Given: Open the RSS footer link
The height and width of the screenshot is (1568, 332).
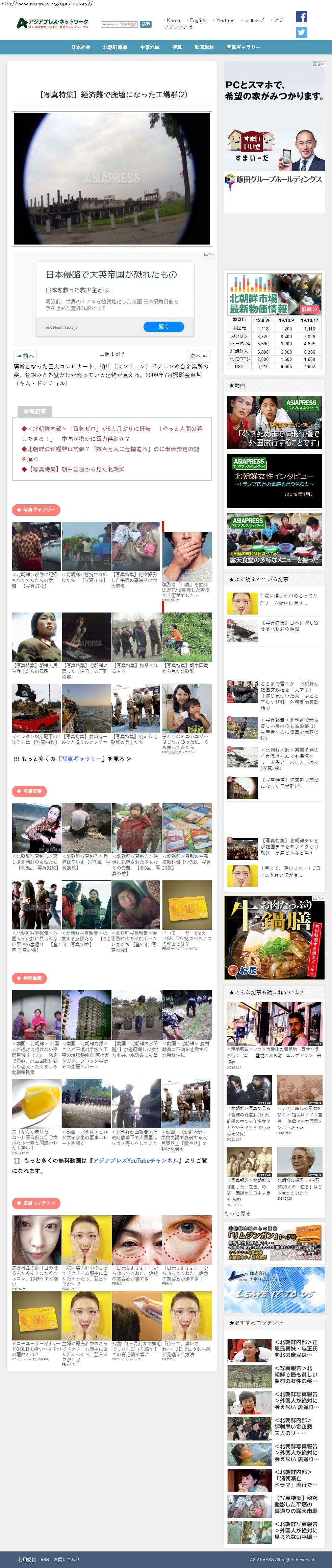Looking at the screenshot, I should (44, 1560).
